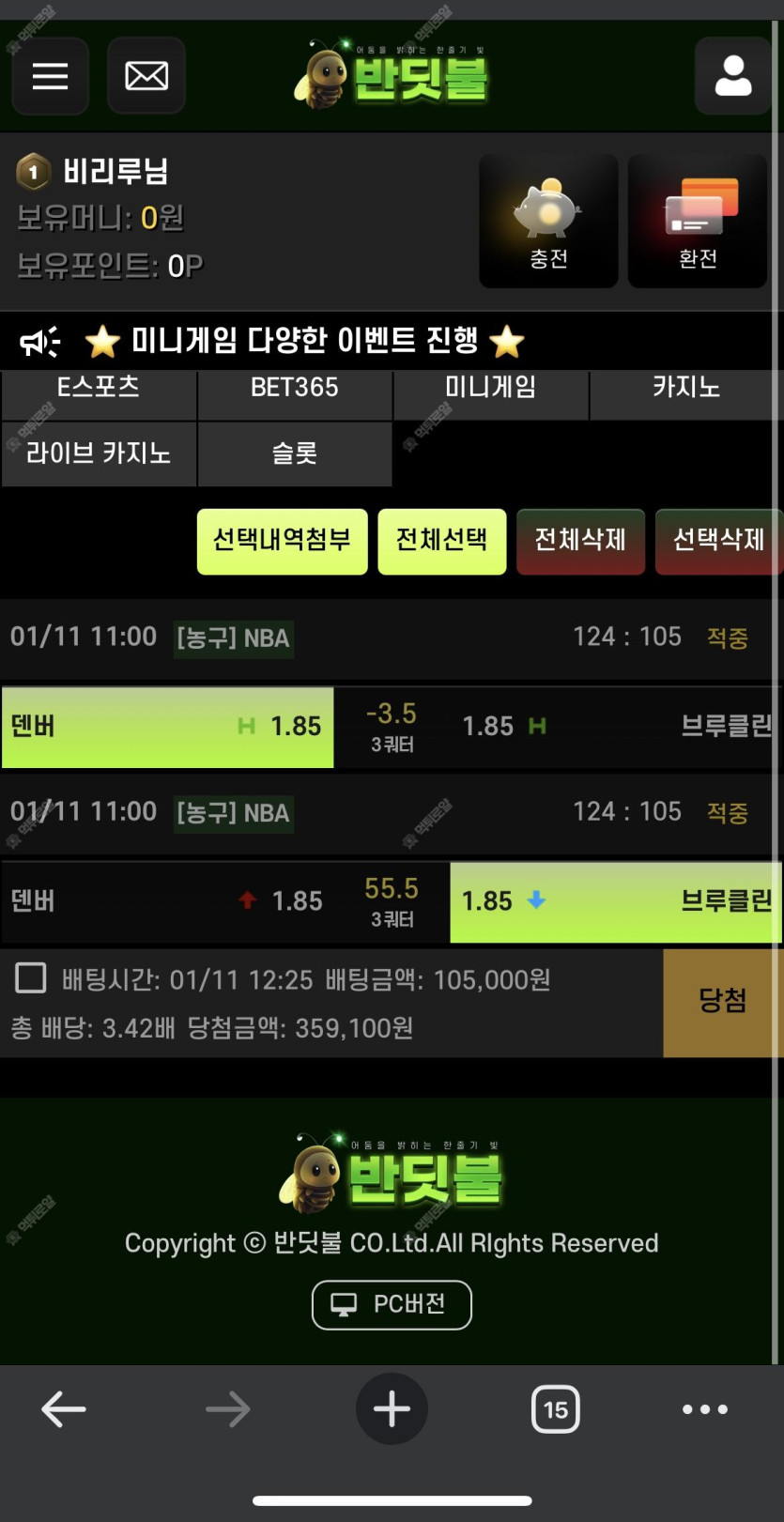Select the 라이브 카지노 category
Screen dimensions: 784x1522
99,454
